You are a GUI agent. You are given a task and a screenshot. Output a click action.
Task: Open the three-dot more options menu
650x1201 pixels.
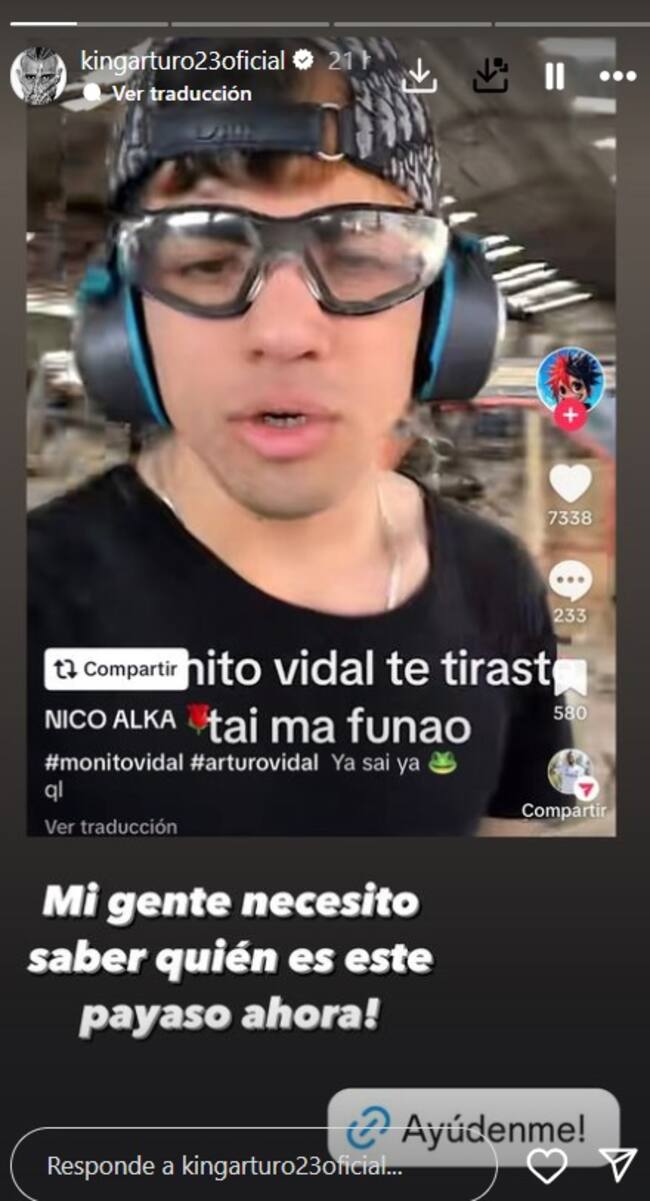[617, 76]
